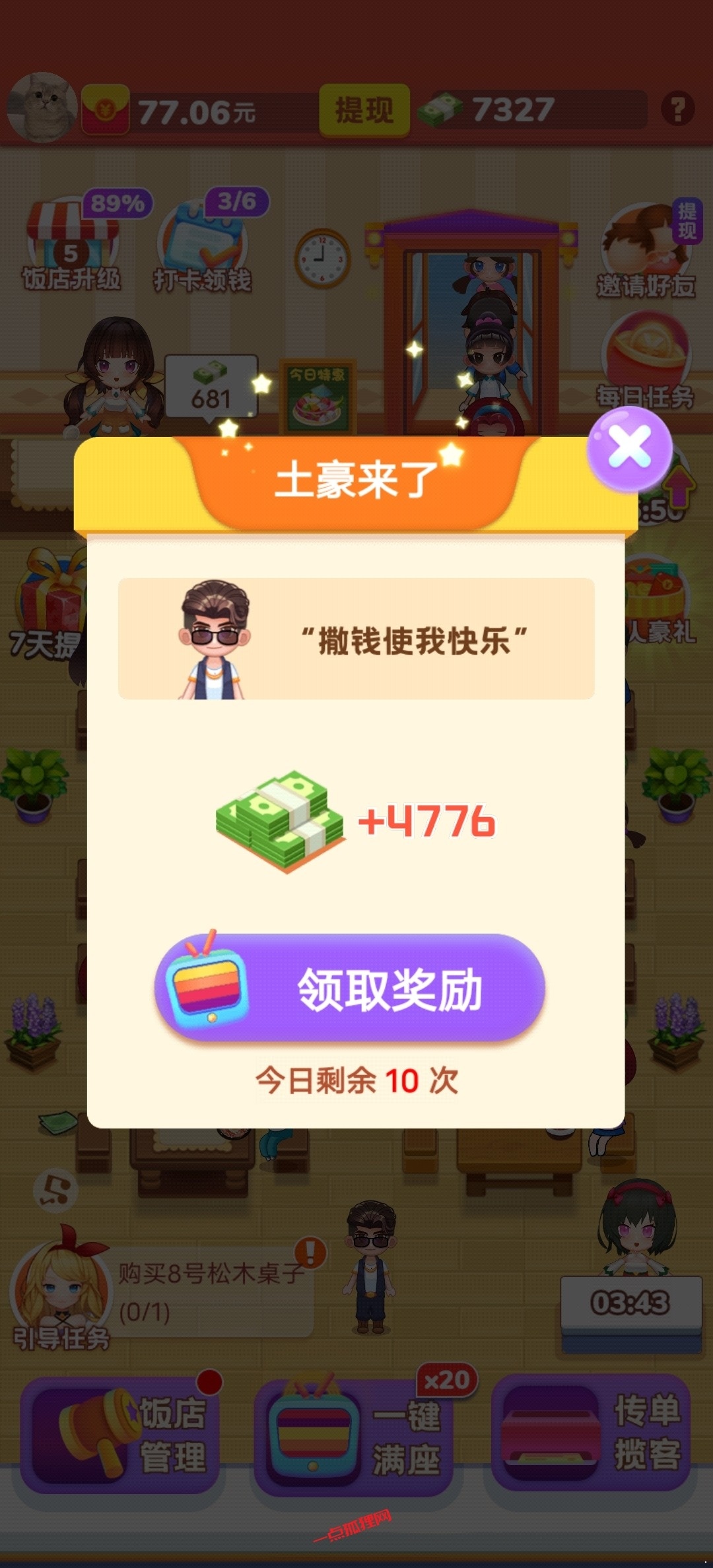
Task: Open the question mark help icon
Action: pyautogui.click(x=677, y=109)
